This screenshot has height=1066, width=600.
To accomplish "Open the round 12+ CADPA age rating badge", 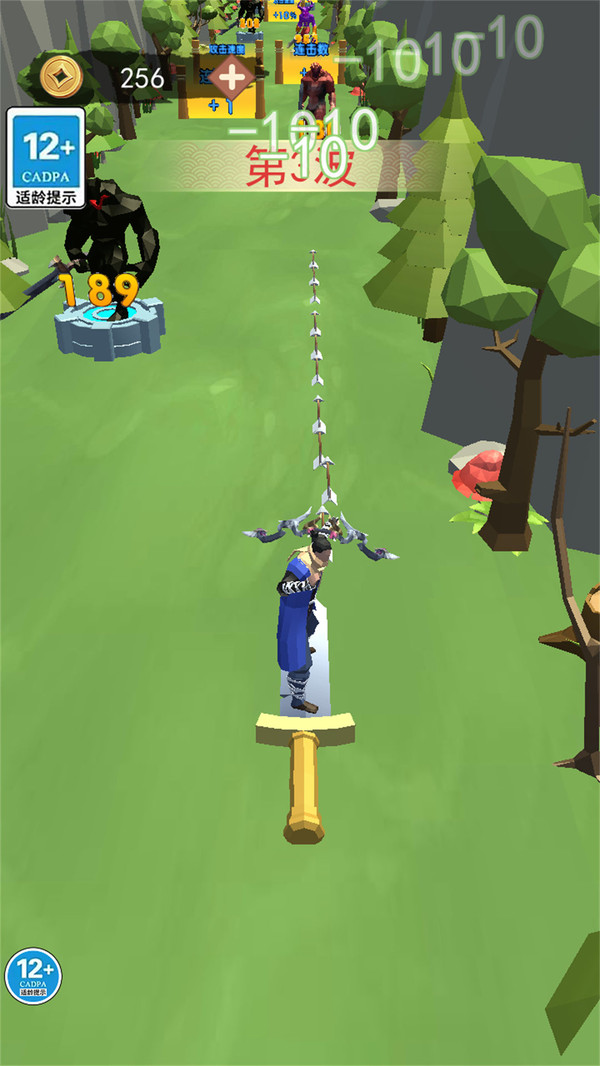I will (33, 975).
